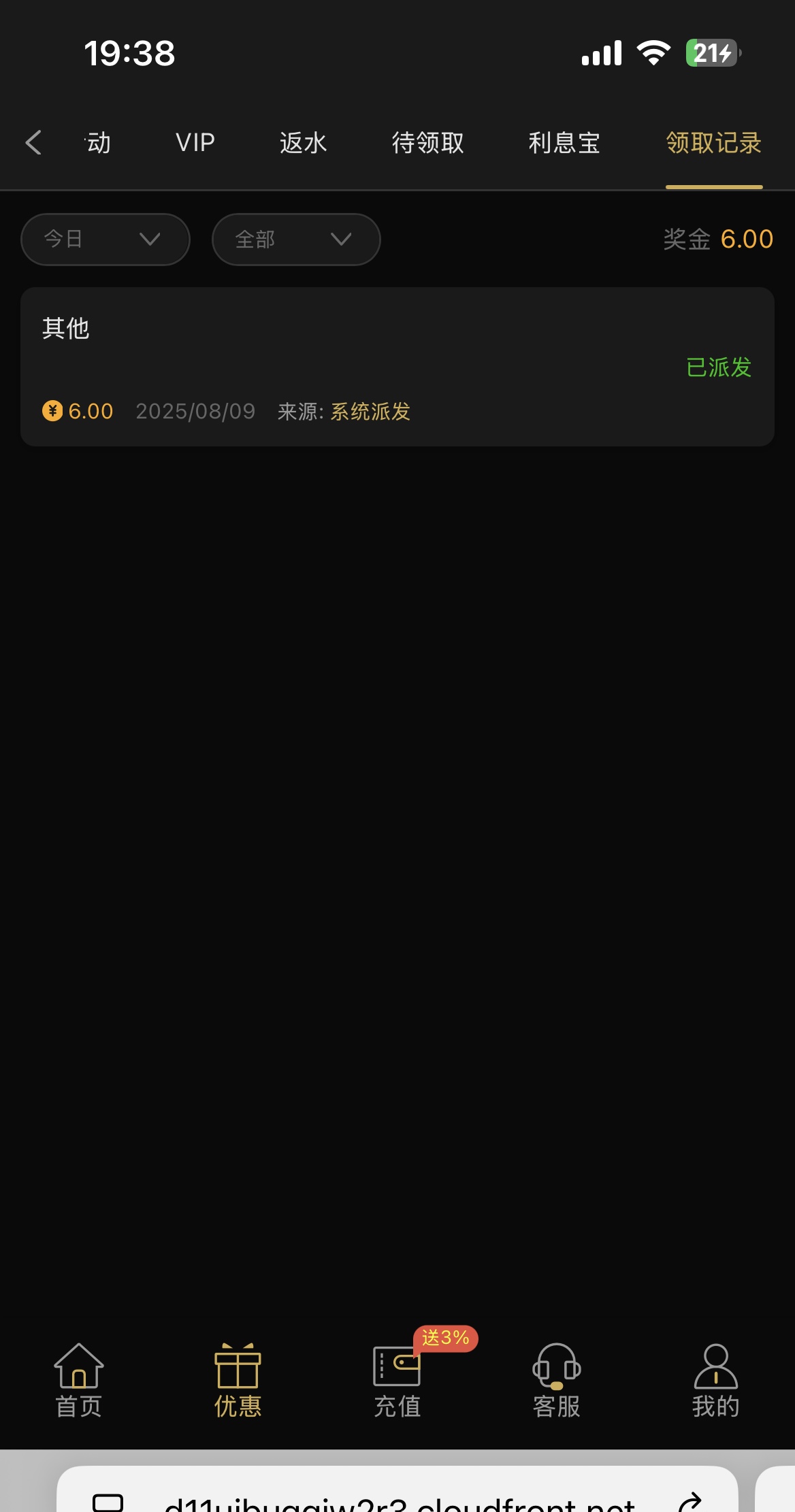Select the 领取记录 tab
795x1512 pixels.
(x=714, y=143)
